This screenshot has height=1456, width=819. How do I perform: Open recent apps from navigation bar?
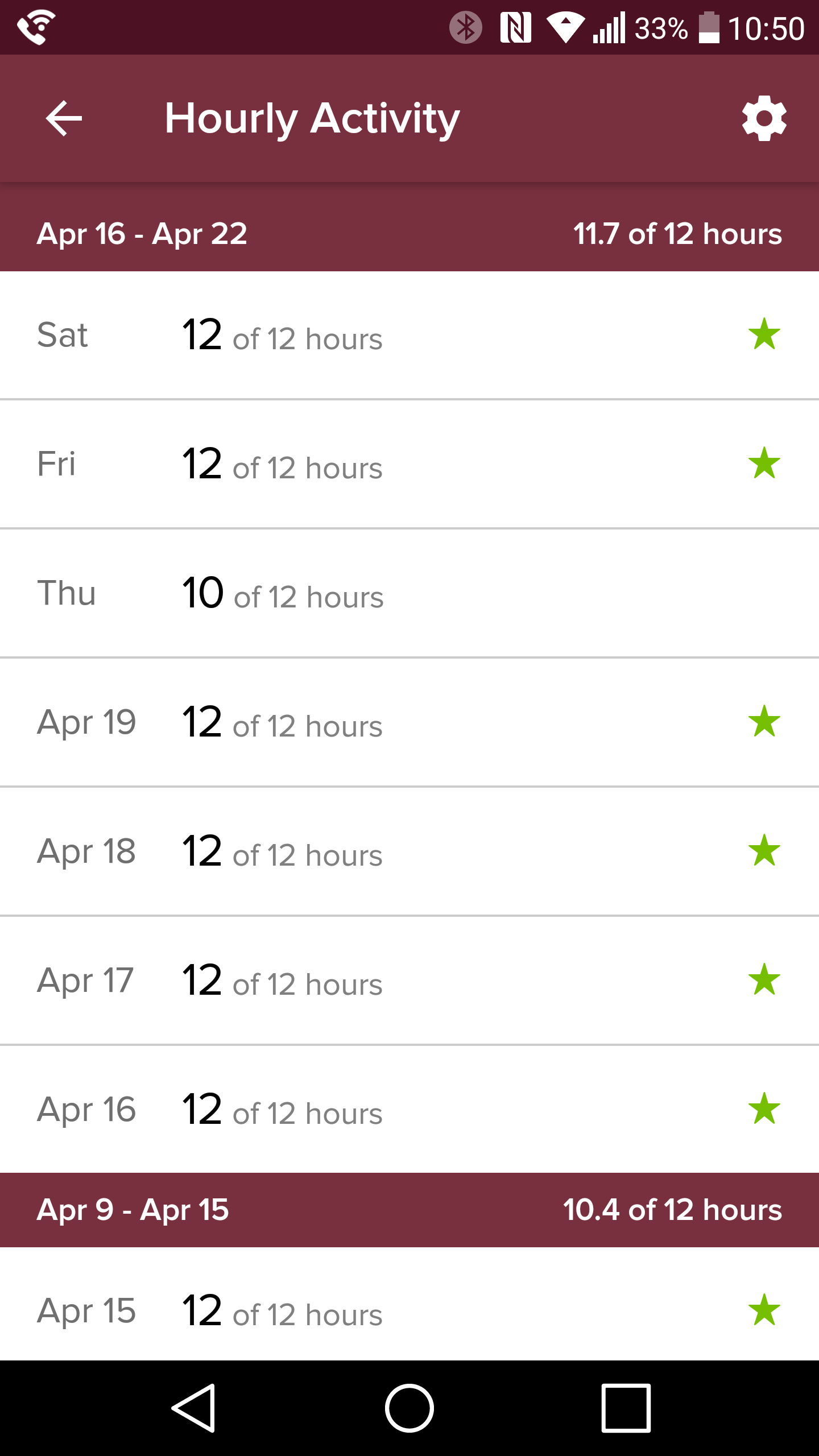(626, 1408)
